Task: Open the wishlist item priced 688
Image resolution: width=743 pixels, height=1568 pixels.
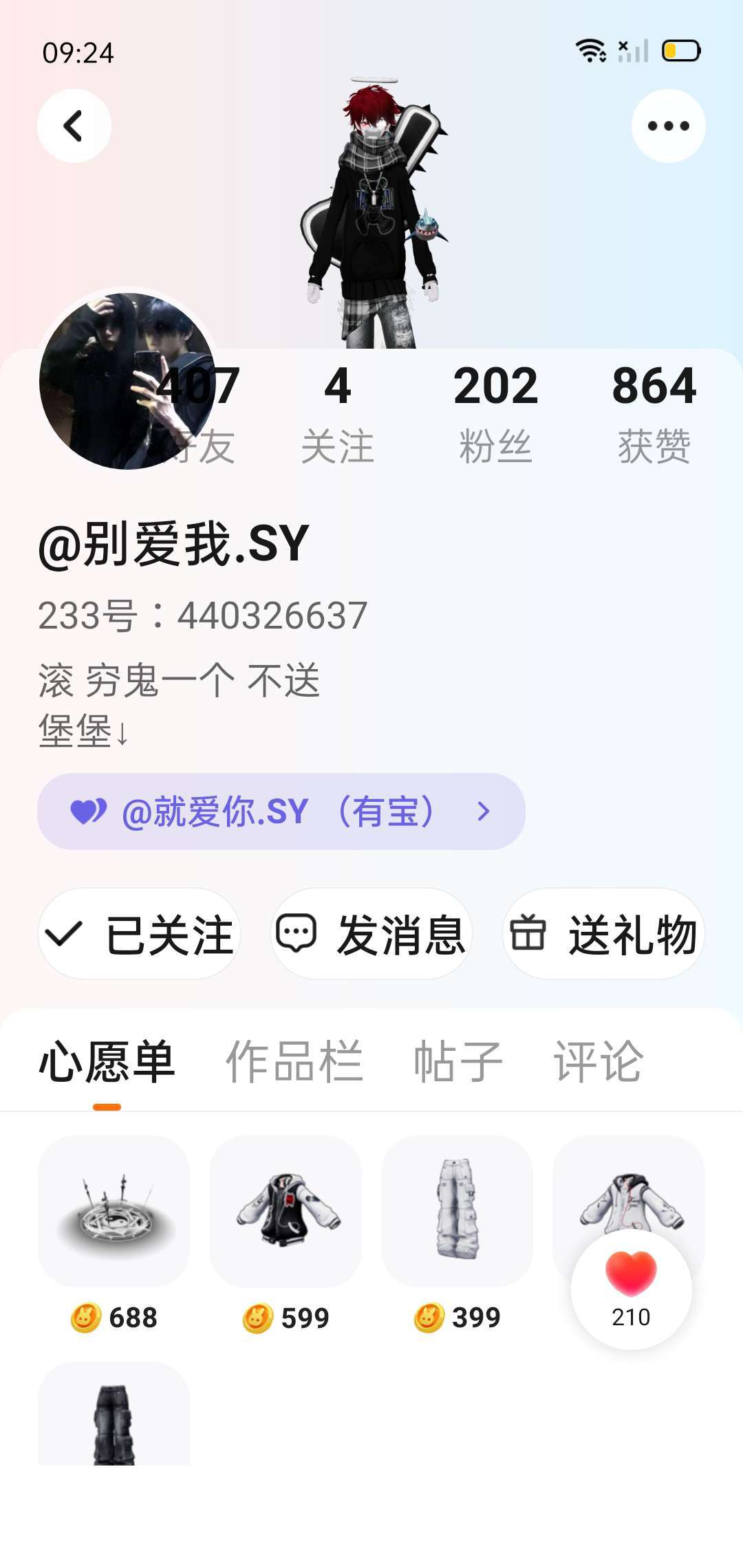Action: (x=114, y=1212)
